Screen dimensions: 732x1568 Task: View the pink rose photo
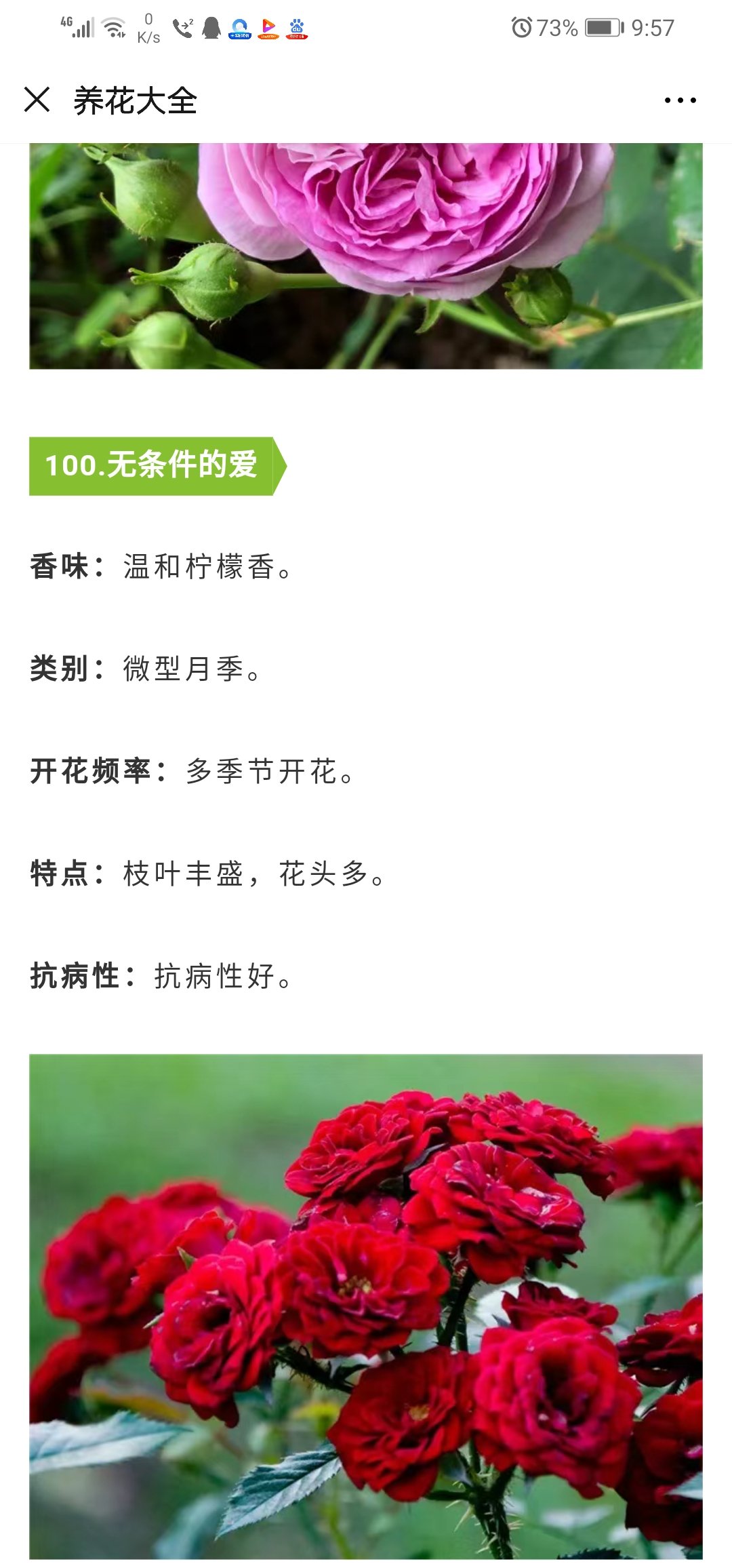366,256
